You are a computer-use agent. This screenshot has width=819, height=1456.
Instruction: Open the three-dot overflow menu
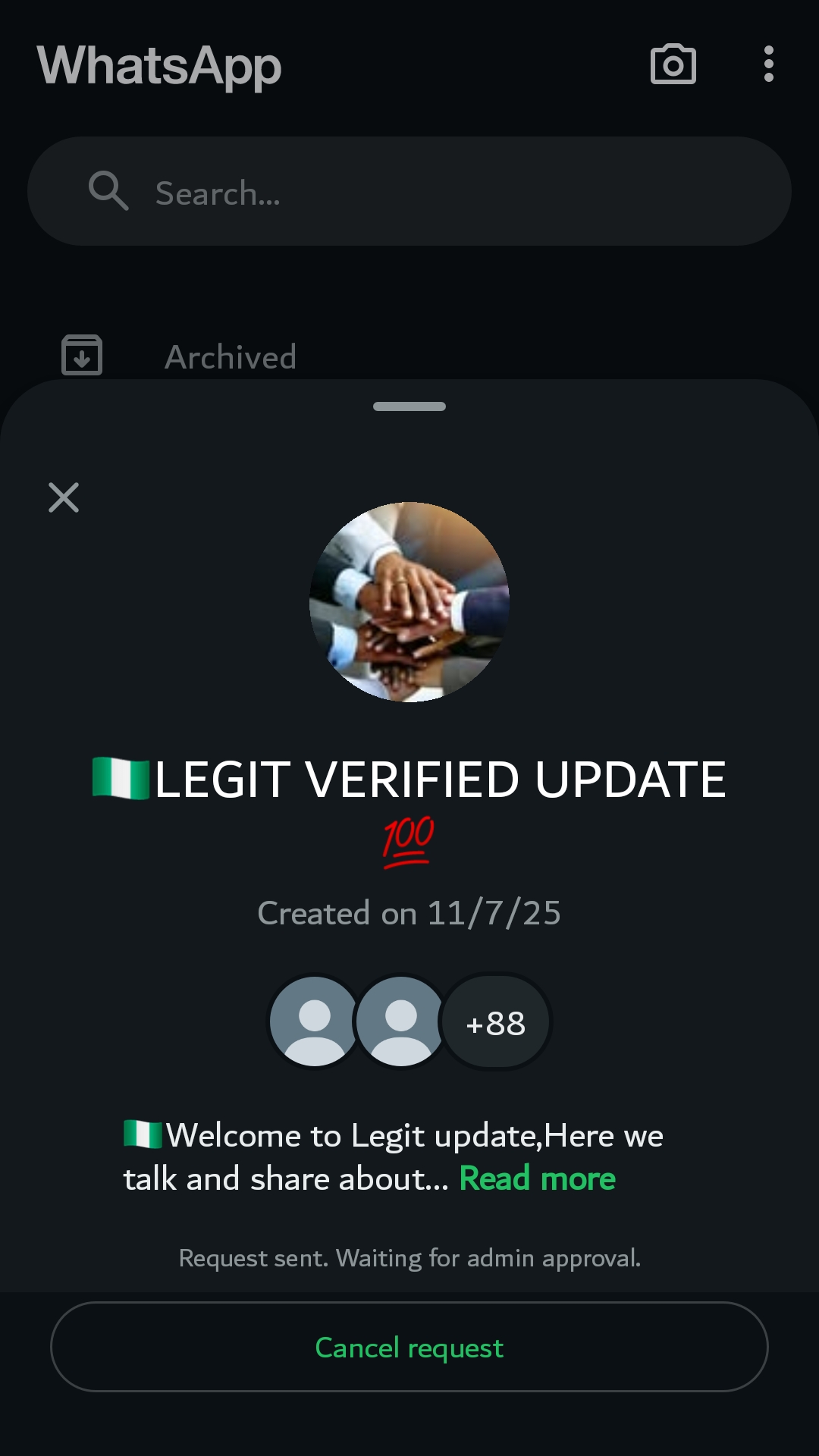768,64
